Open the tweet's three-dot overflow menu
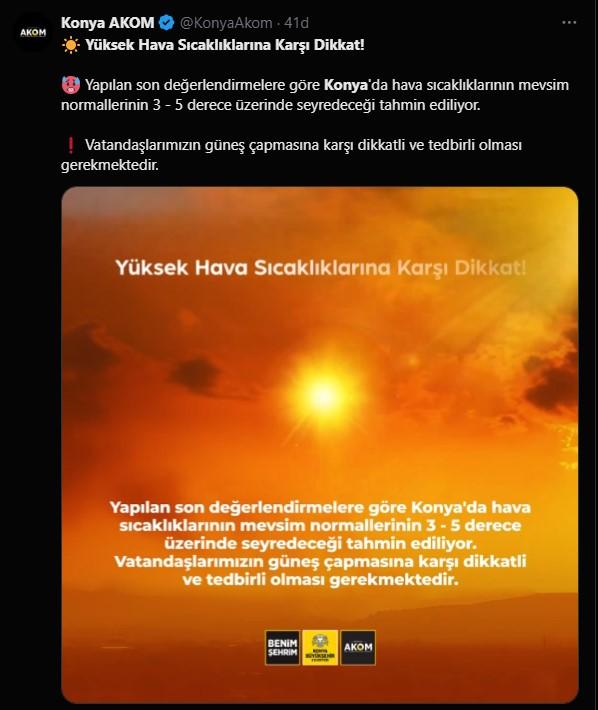The width and height of the screenshot is (598, 710). 569,23
